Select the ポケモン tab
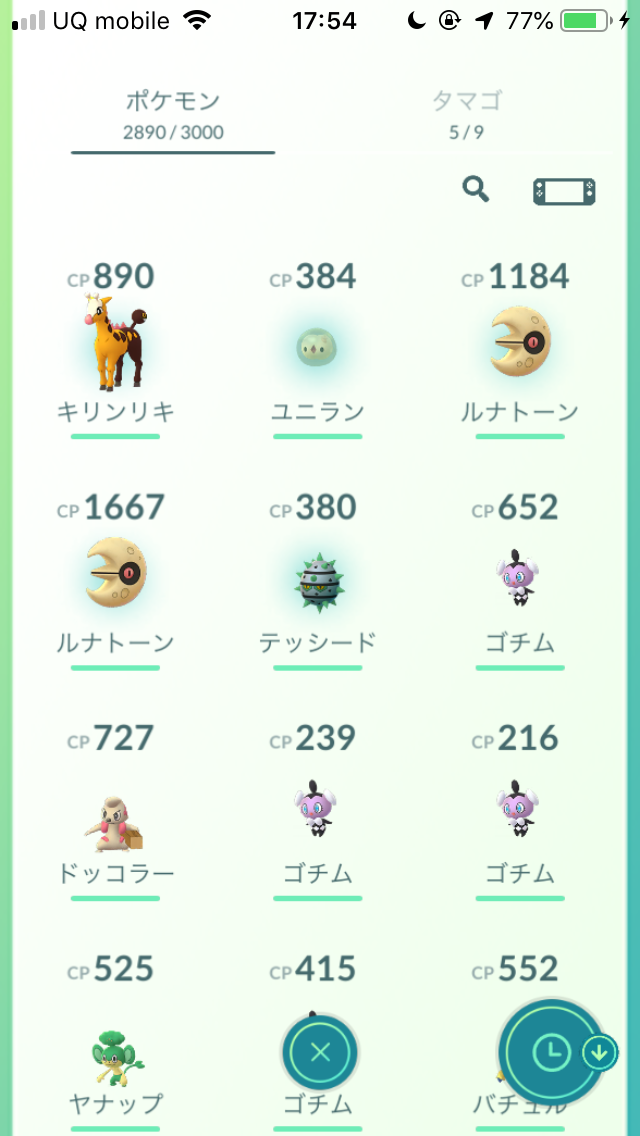Viewport: 640px width, 1136px height. 172,114
